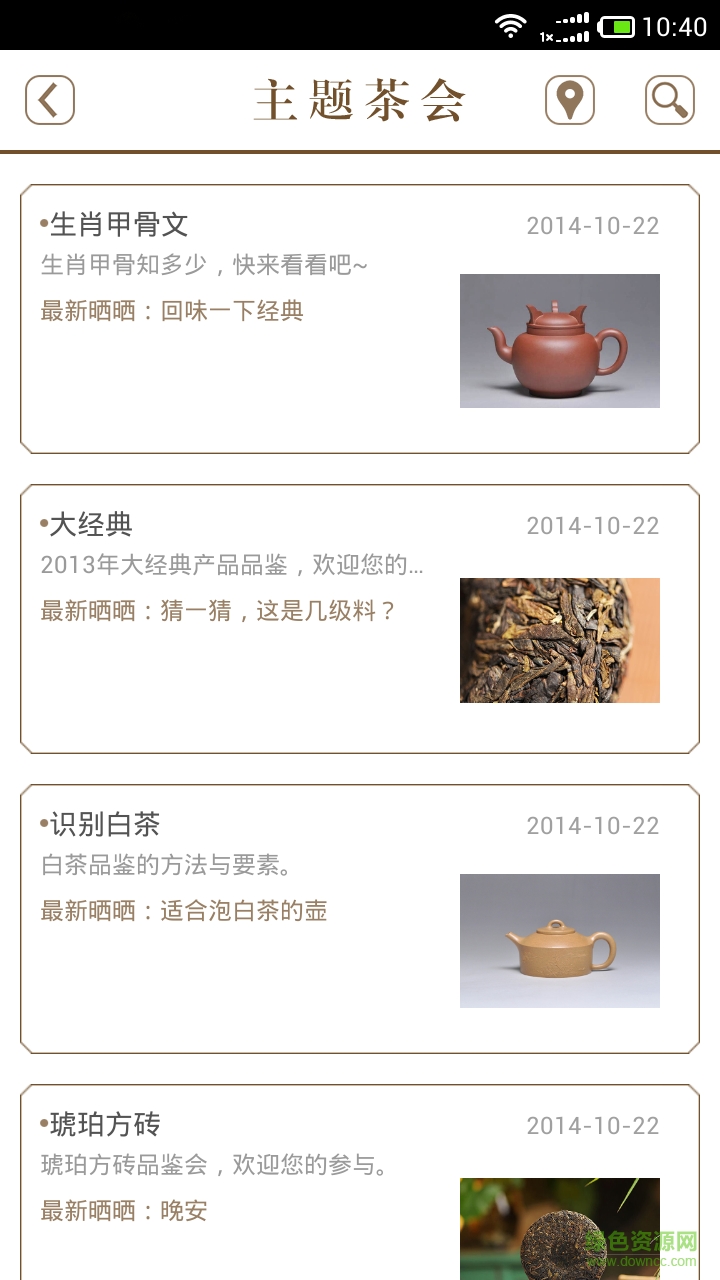Open the location picker icon
Image resolution: width=720 pixels, height=1280 pixels.
[568, 100]
